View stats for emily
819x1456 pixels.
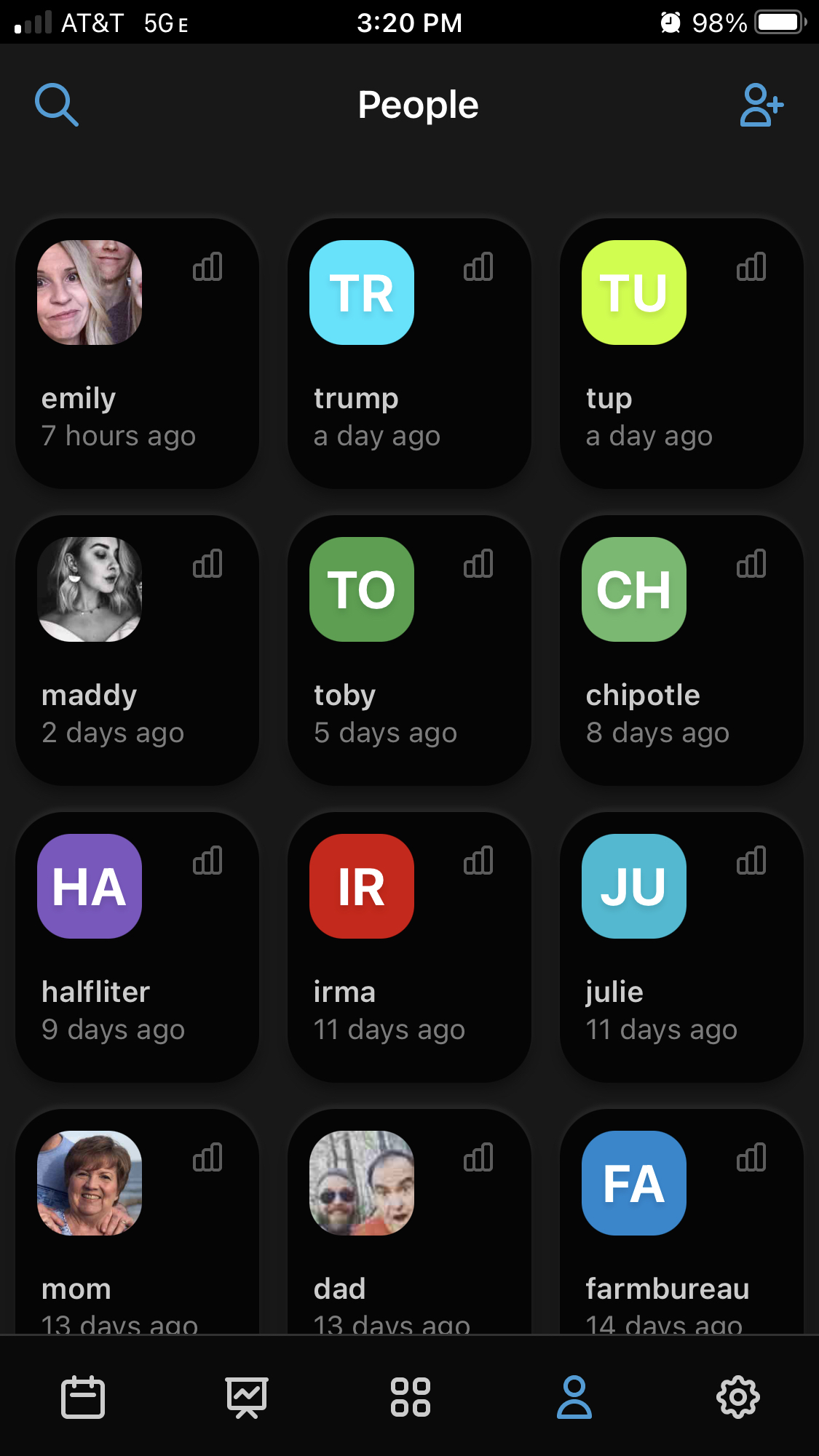pyautogui.click(x=208, y=268)
